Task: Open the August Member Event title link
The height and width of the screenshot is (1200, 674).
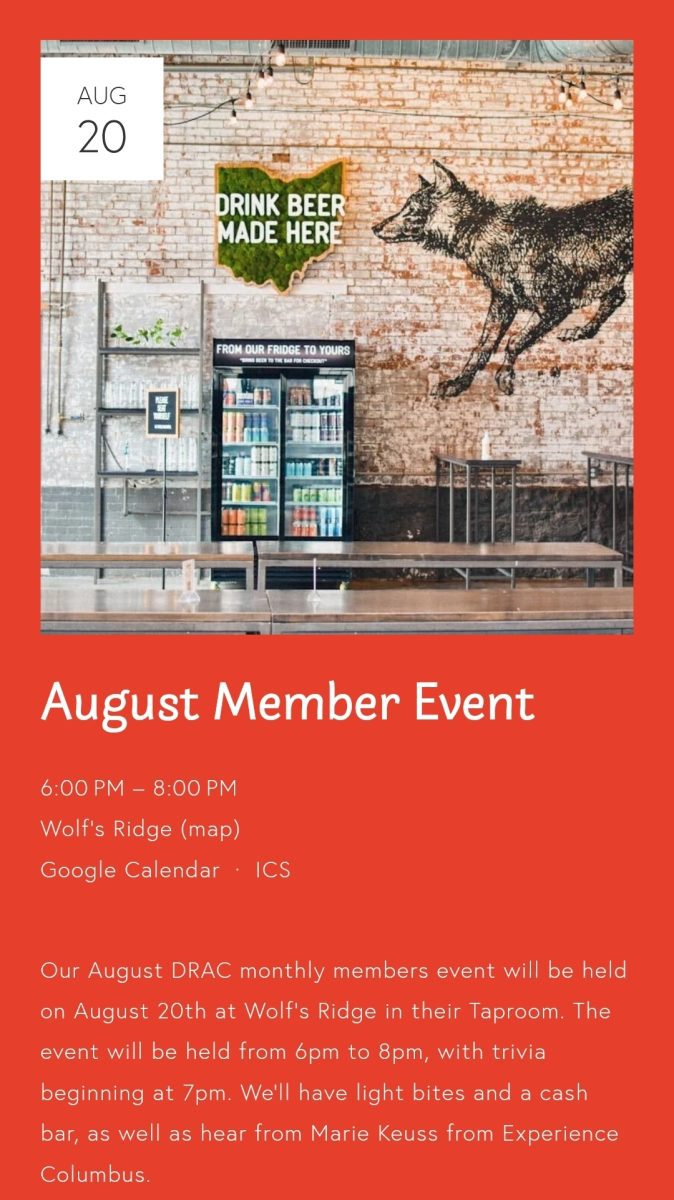Action: coord(288,703)
